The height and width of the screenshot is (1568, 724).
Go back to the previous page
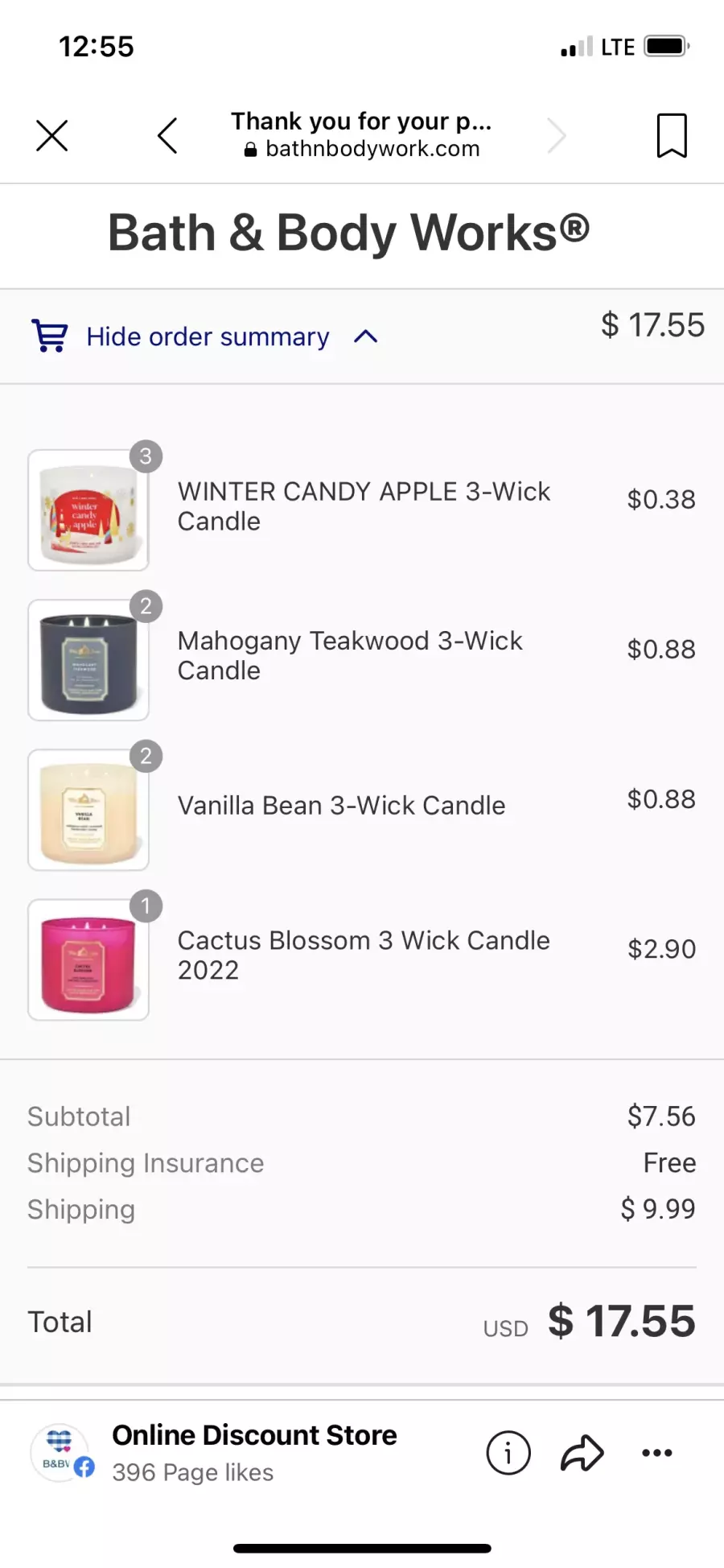coord(167,135)
